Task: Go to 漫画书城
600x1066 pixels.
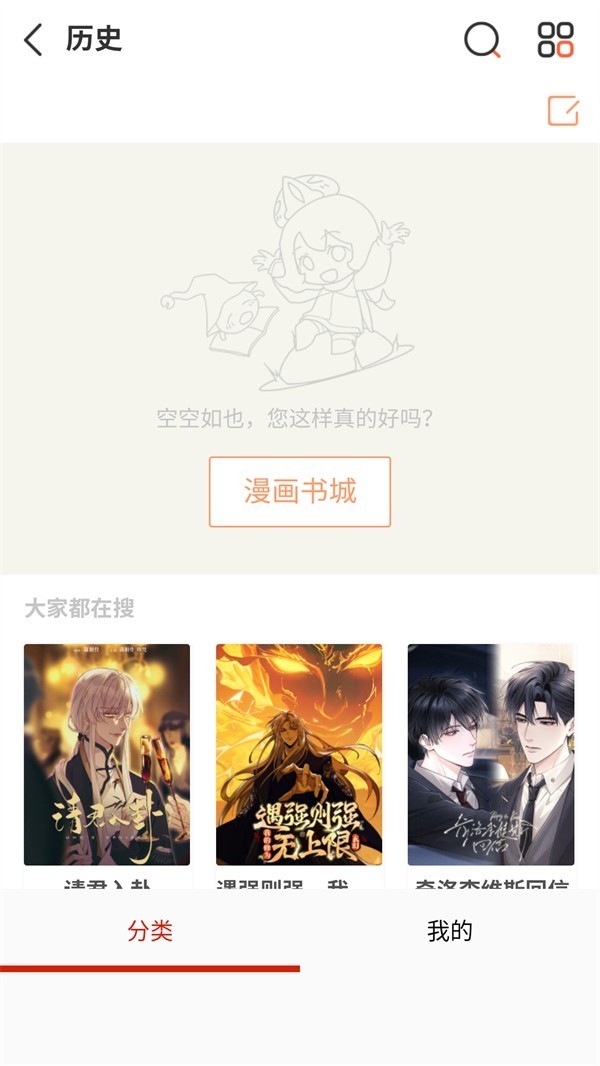Action: (300, 491)
